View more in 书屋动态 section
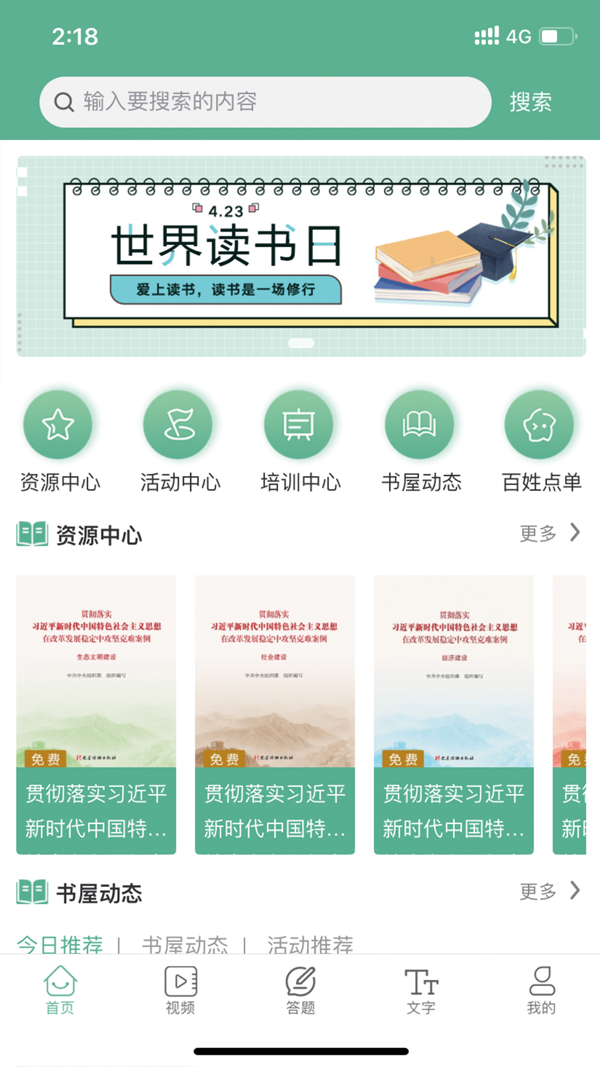The width and height of the screenshot is (600, 1067). 549,891
